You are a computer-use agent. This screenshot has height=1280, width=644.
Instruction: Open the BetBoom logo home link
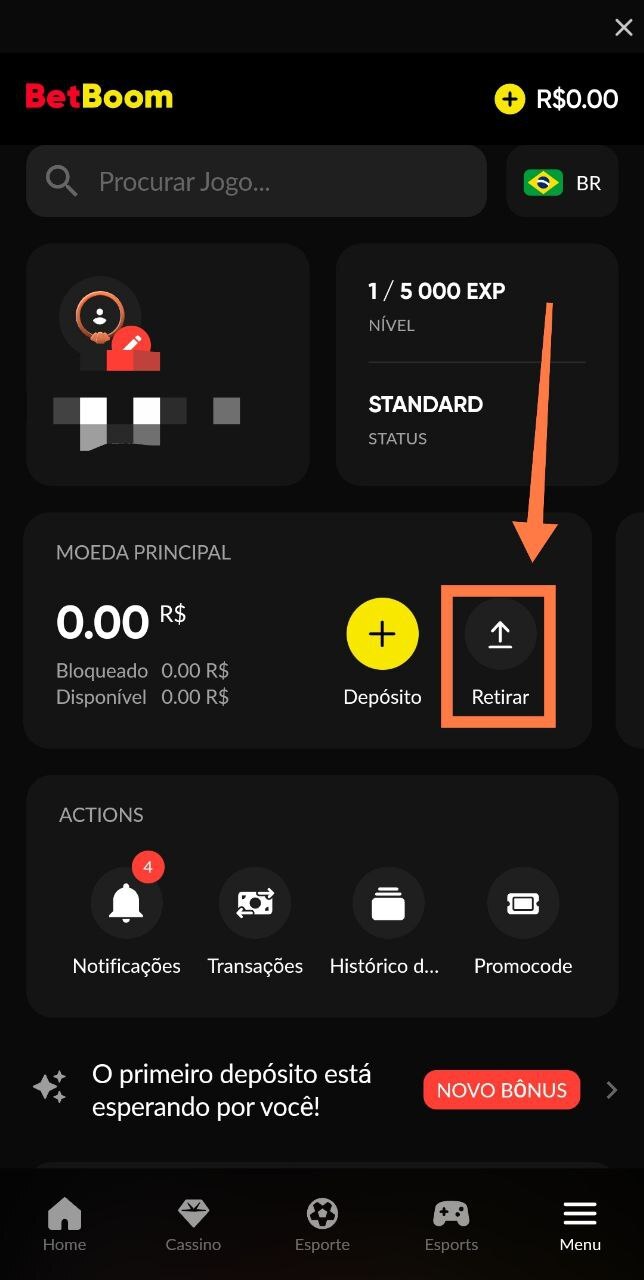(99, 97)
